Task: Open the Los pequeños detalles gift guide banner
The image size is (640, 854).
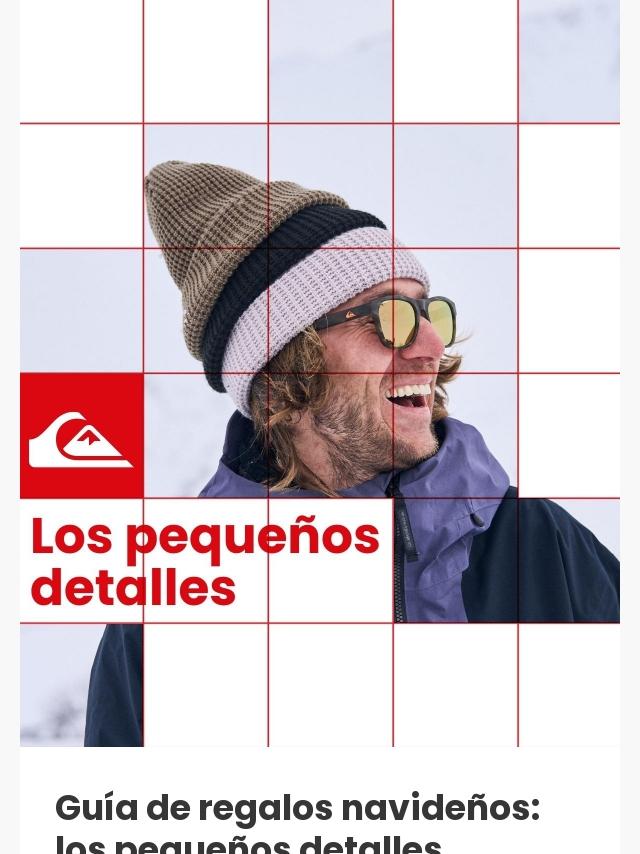Action: pos(320,400)
